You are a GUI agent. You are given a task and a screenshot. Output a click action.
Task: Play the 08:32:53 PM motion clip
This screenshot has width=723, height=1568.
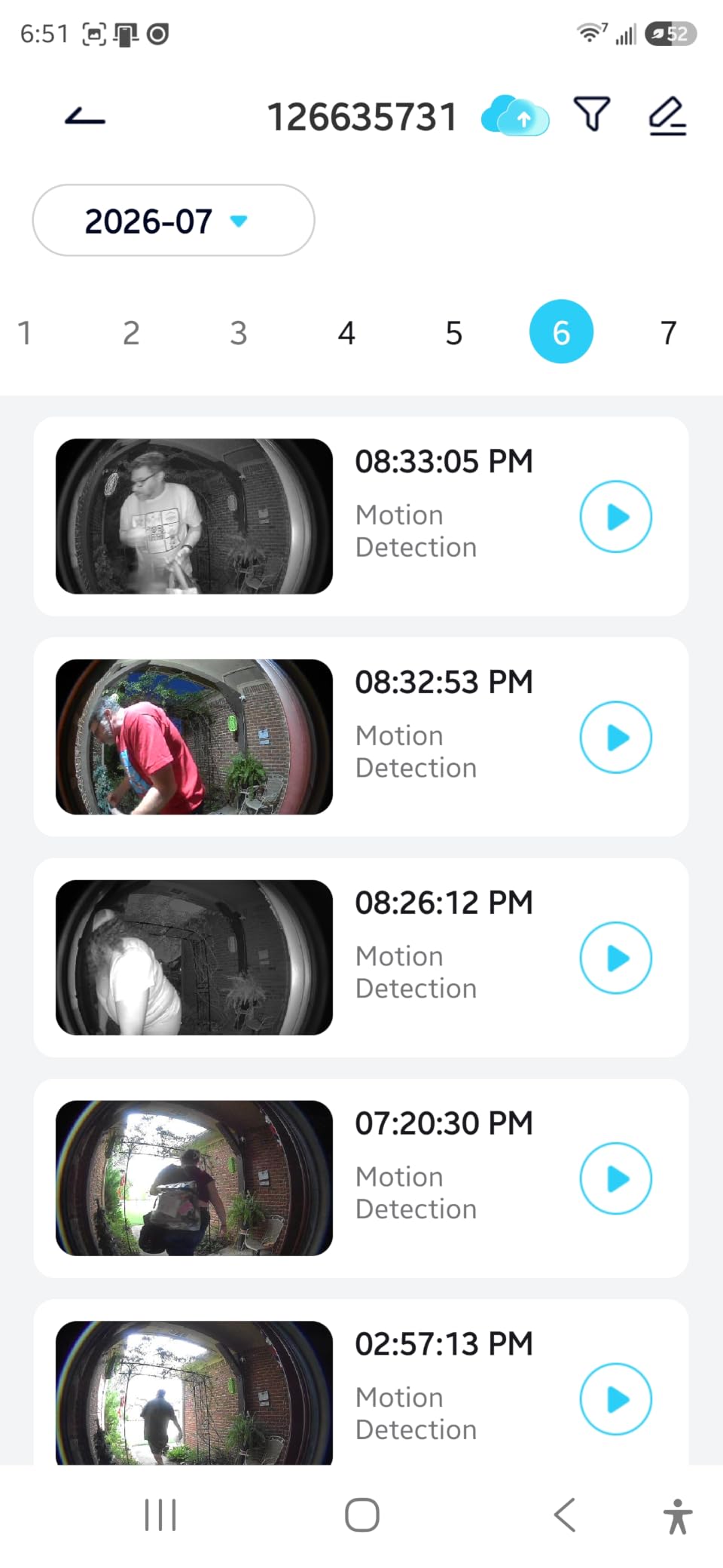(615, 738)
